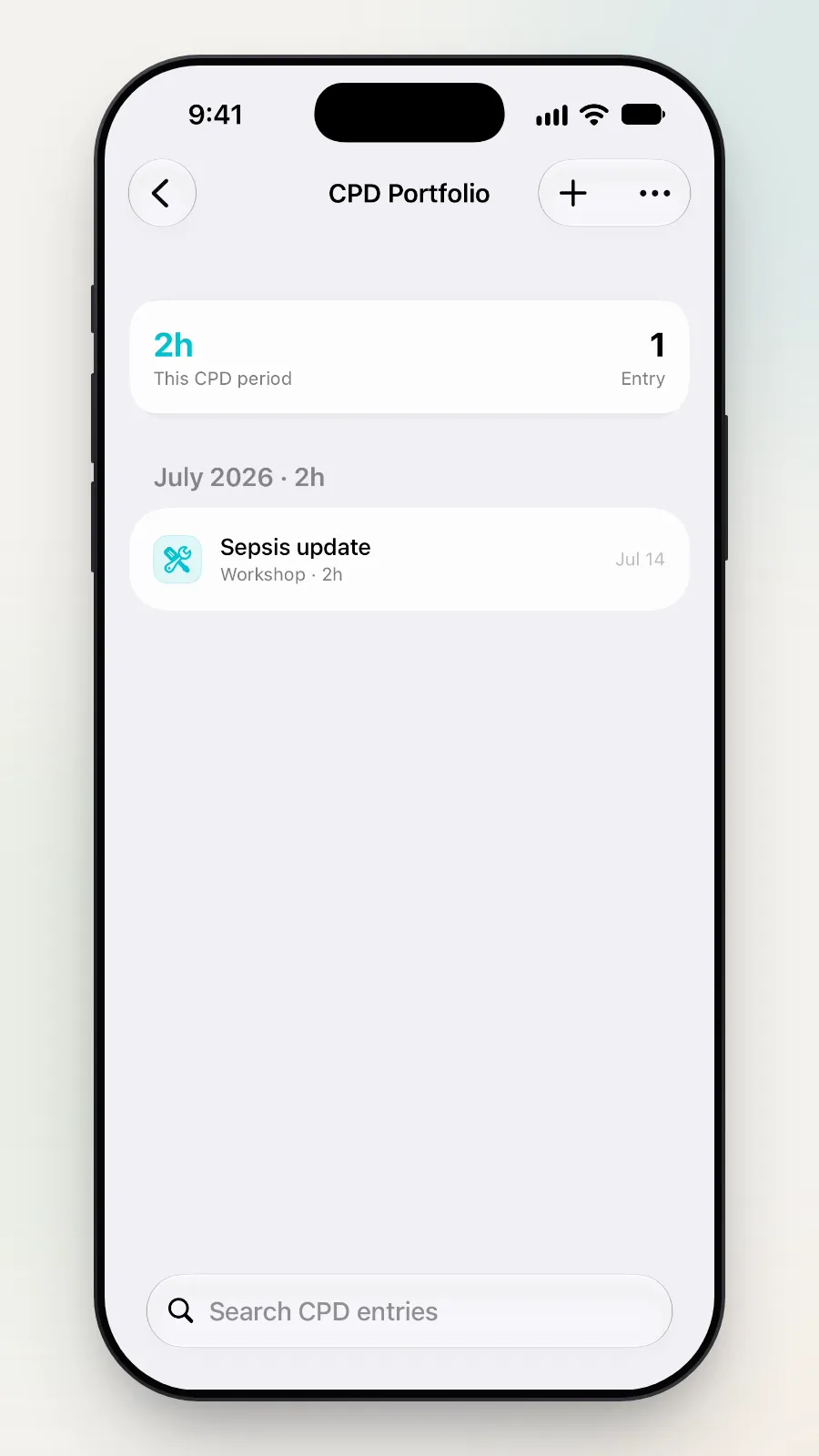Add a new CPD entry
The image size is (819, 1456).
coord(573,193)
